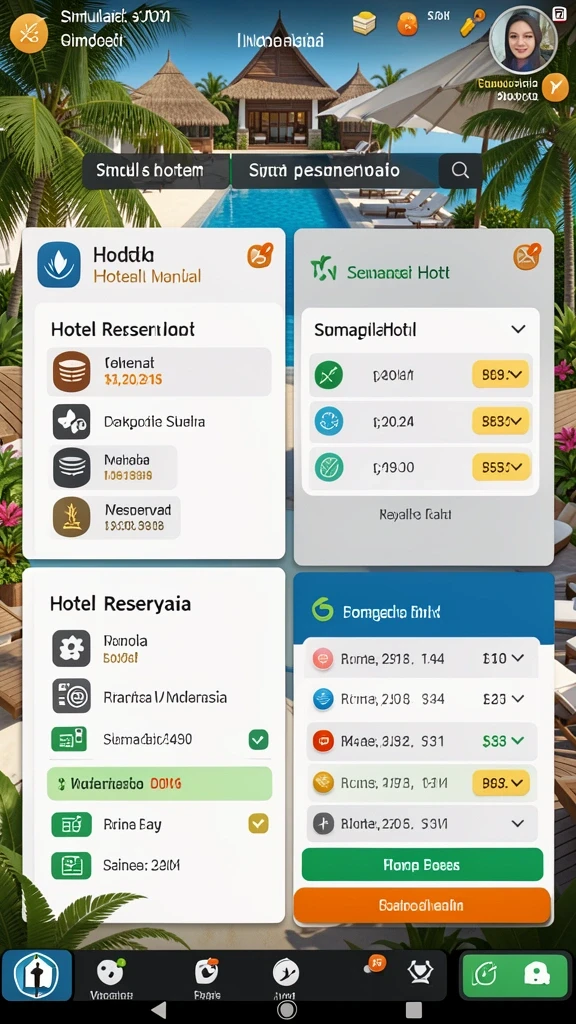Screen dimensions: 576x1024
Task: Open the Dakpodie Suelra row
Action: click(159, 421)
